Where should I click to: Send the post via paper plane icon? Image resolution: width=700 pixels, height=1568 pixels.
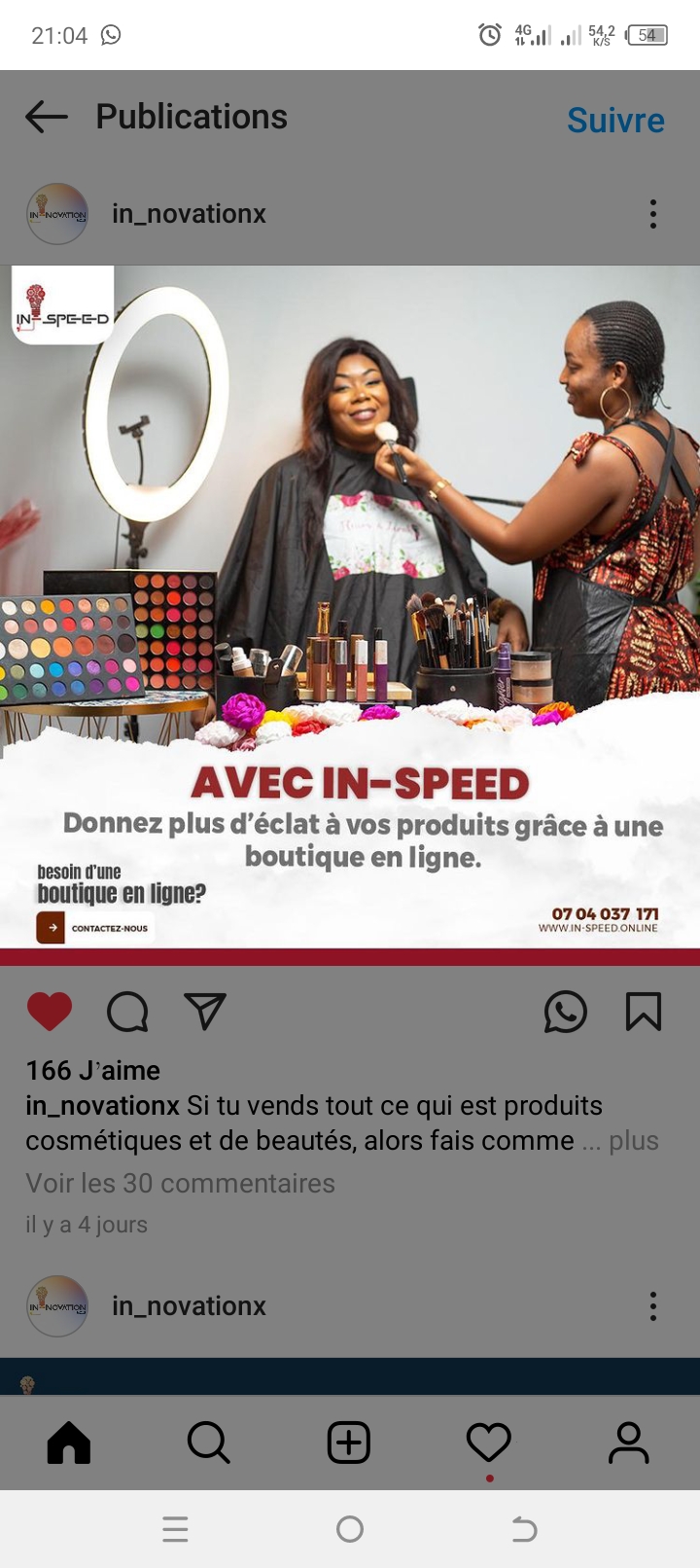205,1011
